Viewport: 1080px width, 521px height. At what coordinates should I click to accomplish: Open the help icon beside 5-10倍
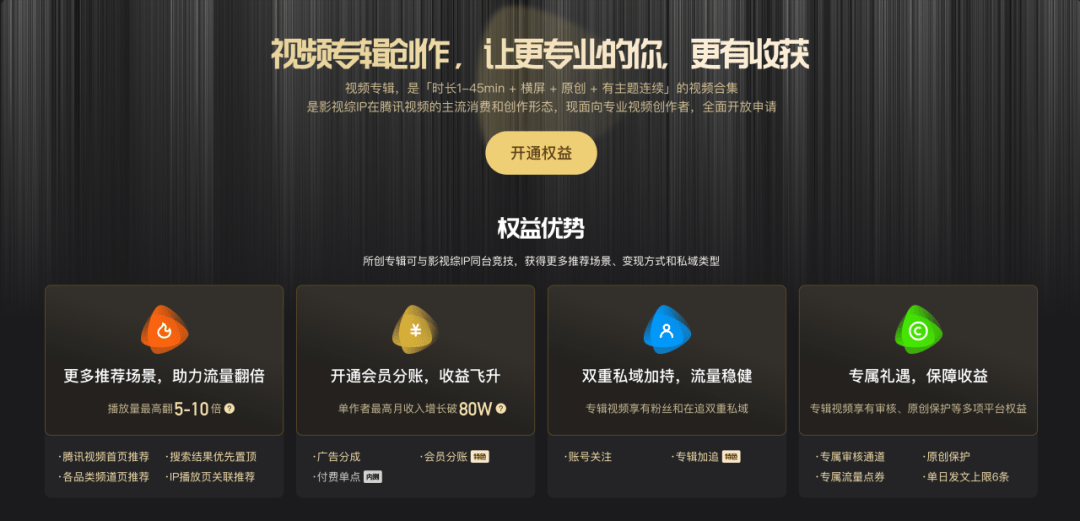tap(230, 409)
